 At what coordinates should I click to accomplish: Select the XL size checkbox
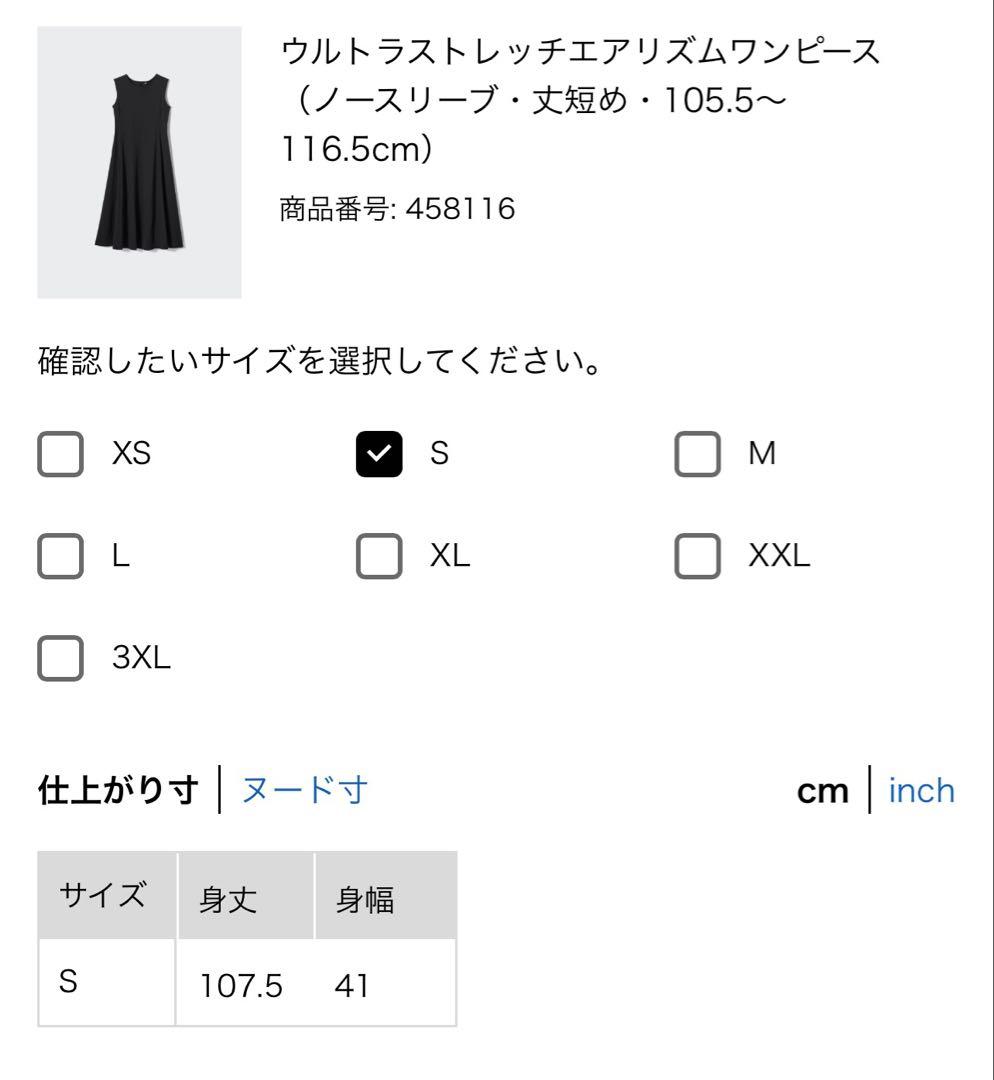pos(380,556)
